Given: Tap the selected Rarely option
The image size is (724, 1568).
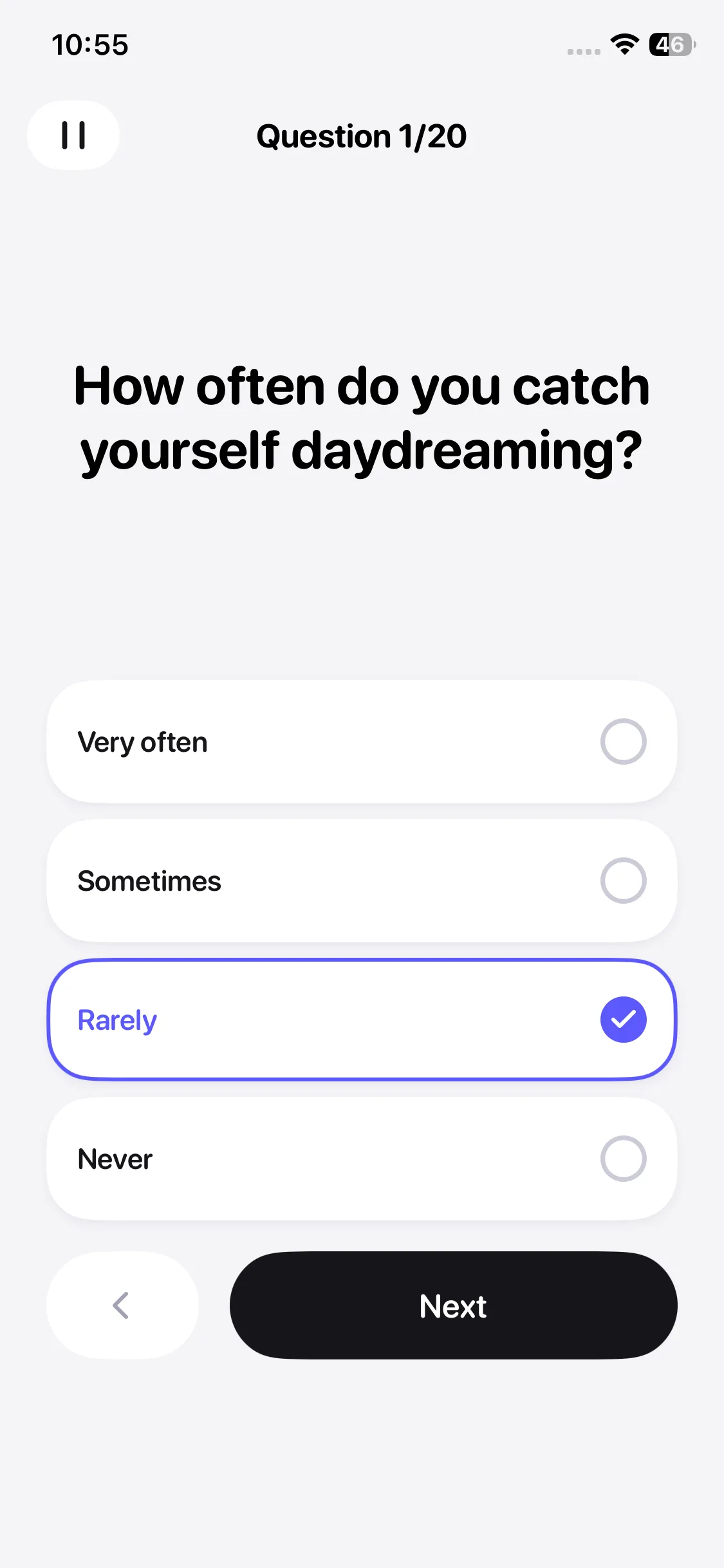Looking at the screenshot, I should (x=362, y=1020).
